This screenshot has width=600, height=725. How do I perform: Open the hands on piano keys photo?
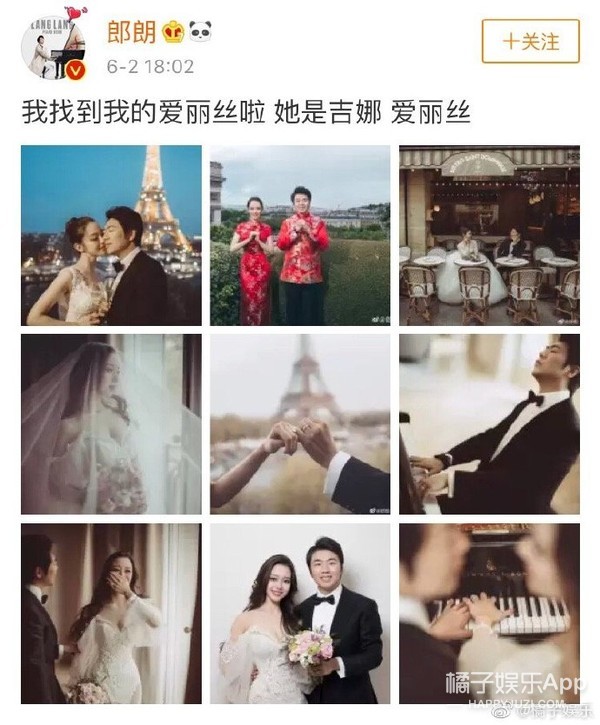point(489,613)
